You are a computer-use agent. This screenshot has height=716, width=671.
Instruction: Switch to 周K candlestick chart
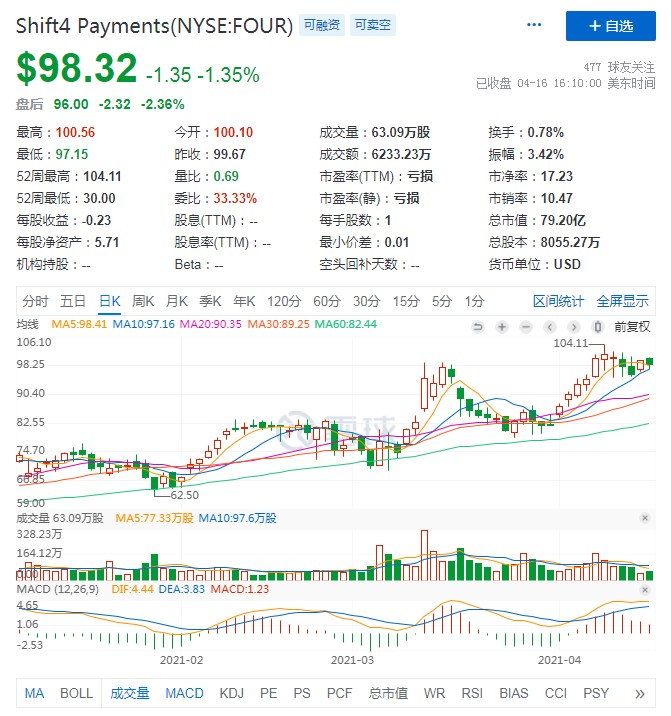pos(143,301)
